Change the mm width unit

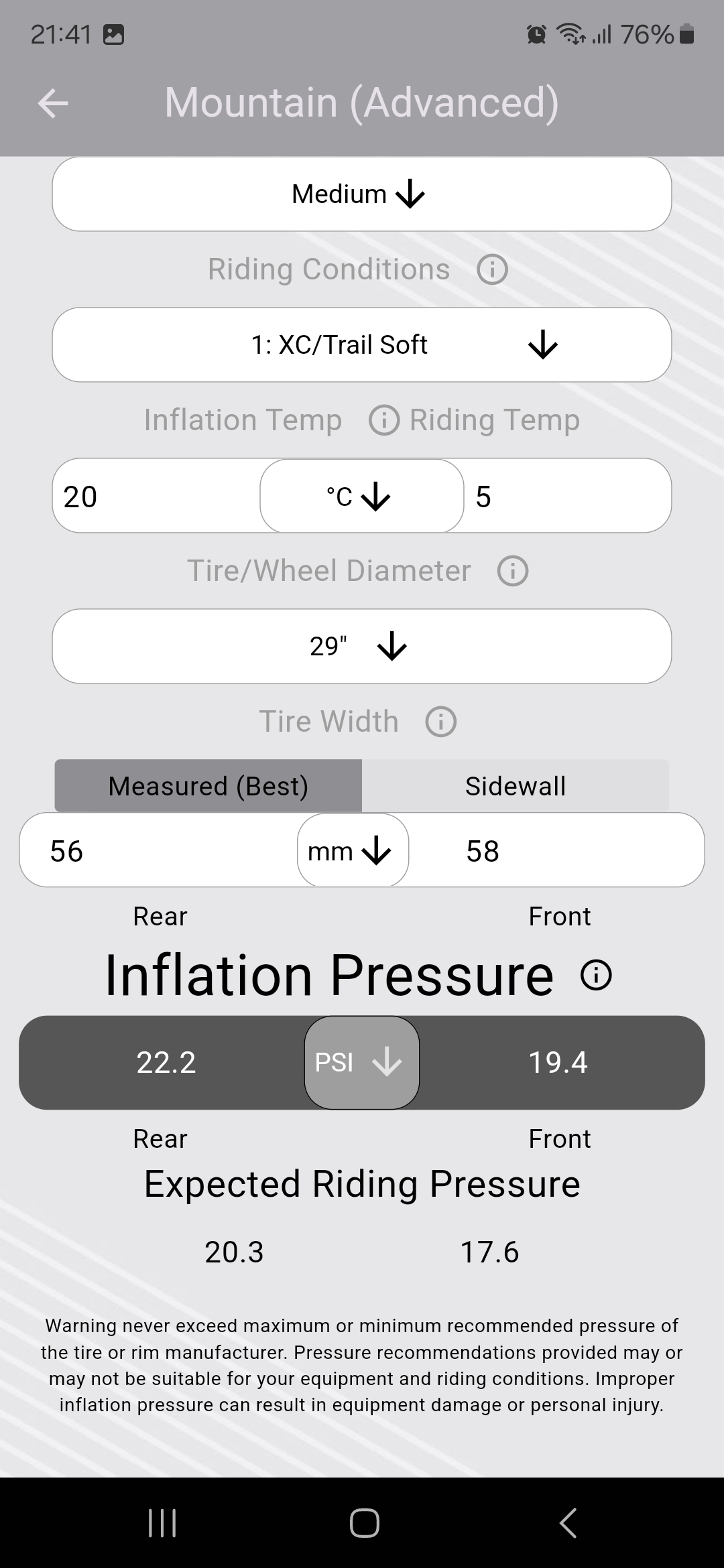click(353, 851)
